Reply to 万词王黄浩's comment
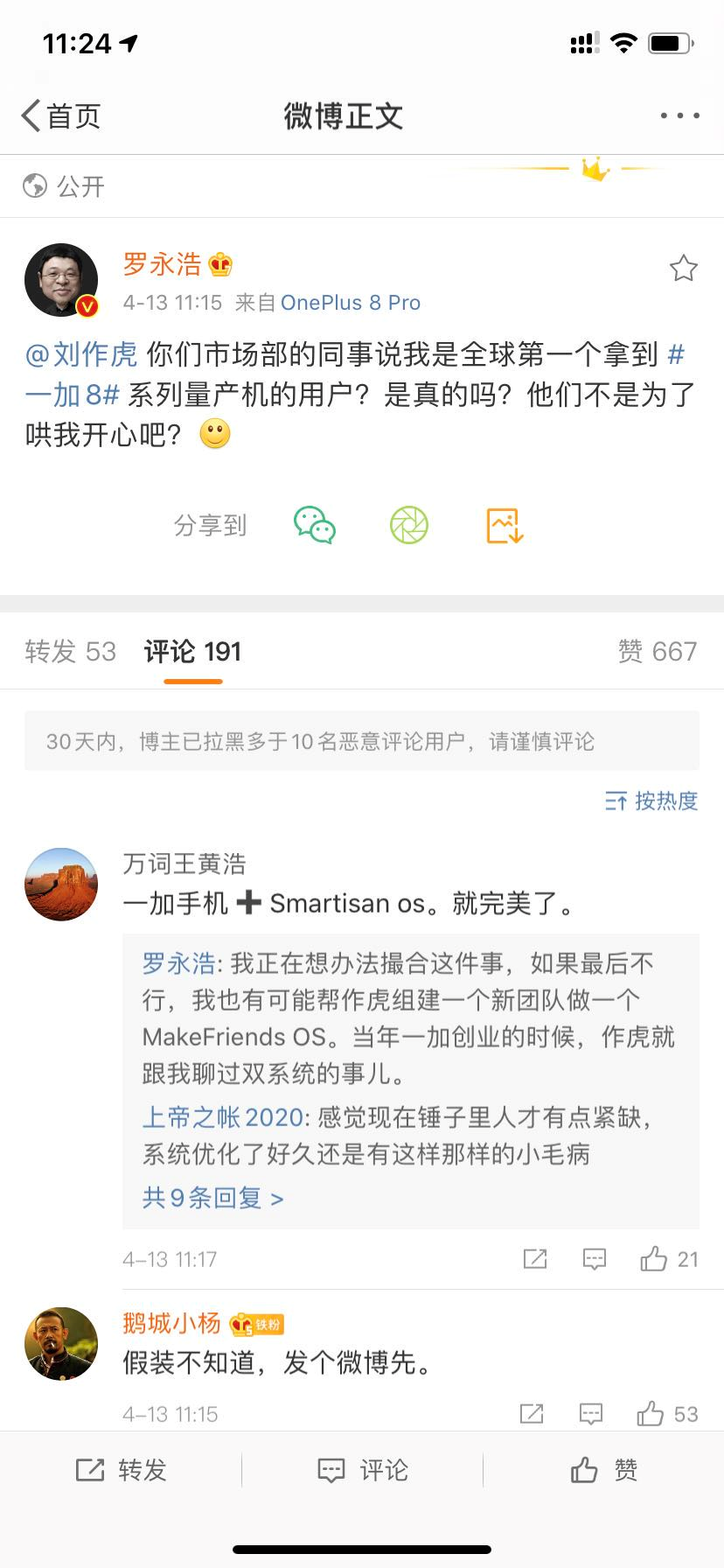 click(595, 1259)
